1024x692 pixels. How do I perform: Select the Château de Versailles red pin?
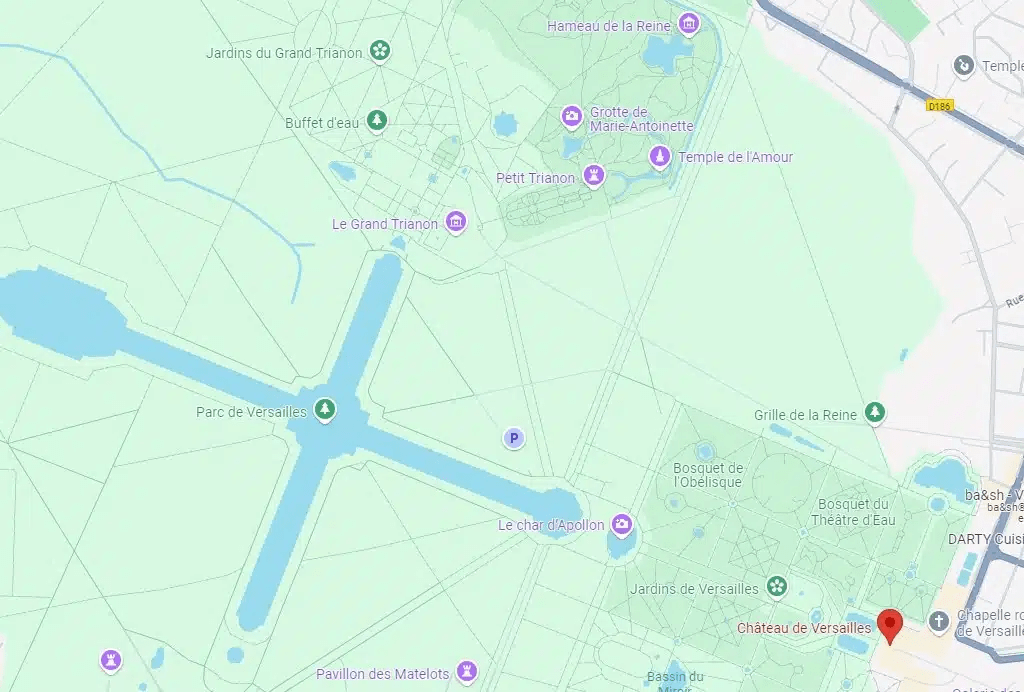[x=889, y=625]
